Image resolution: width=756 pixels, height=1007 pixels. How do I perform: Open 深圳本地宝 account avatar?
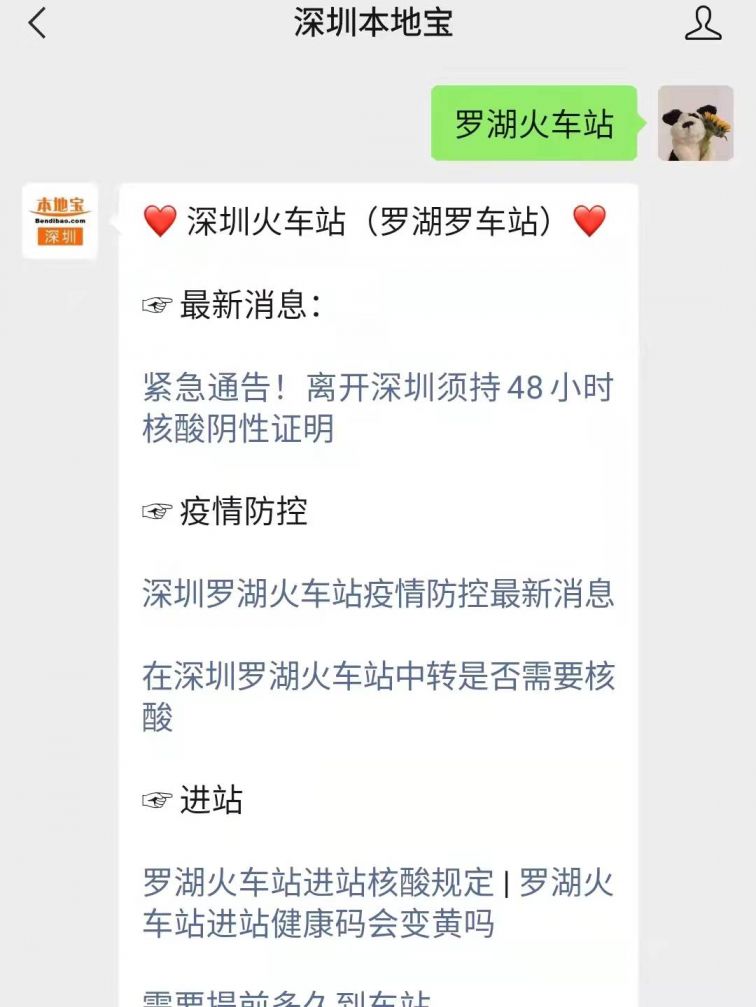(x=60, y=221)
